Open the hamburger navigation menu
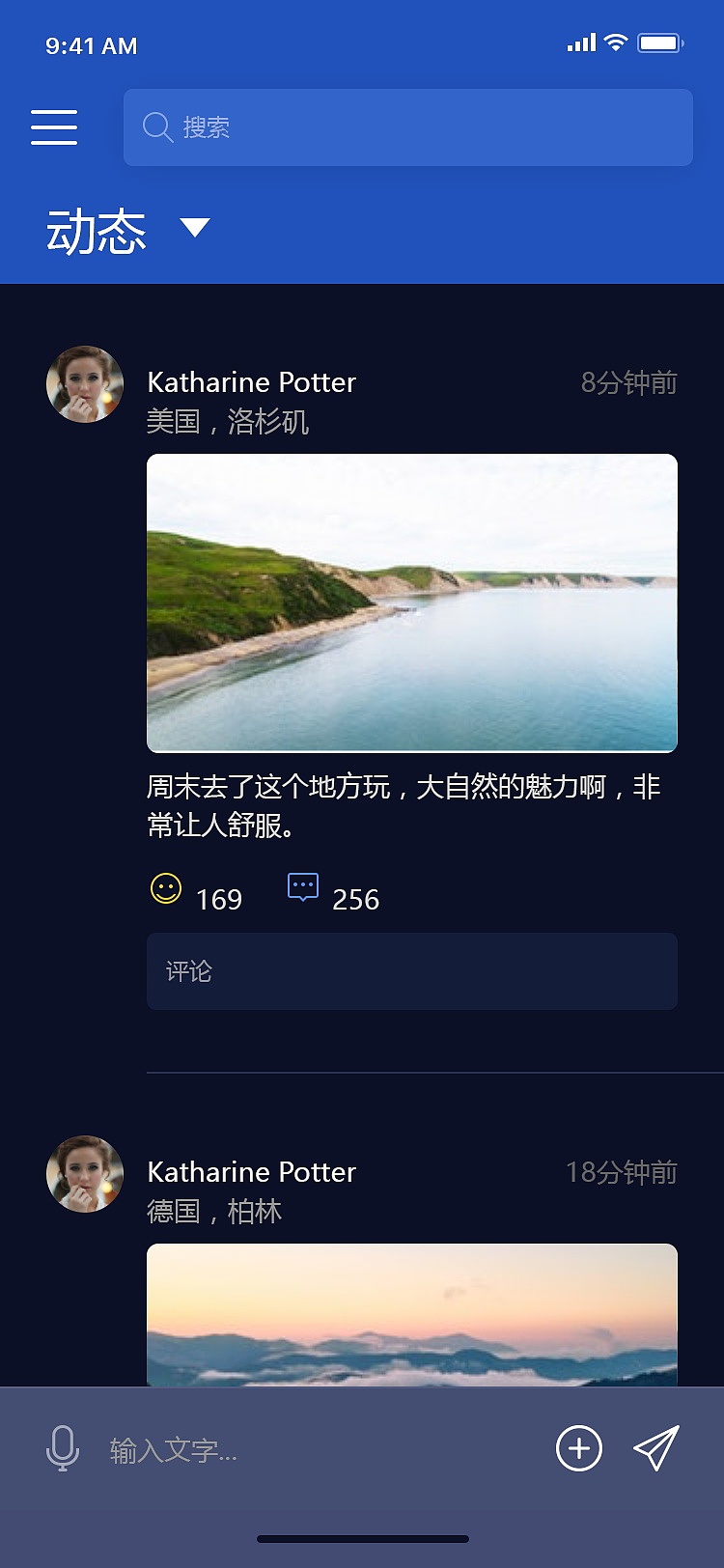This screenshot has height=1568, width=724. (x=54, y=127)
